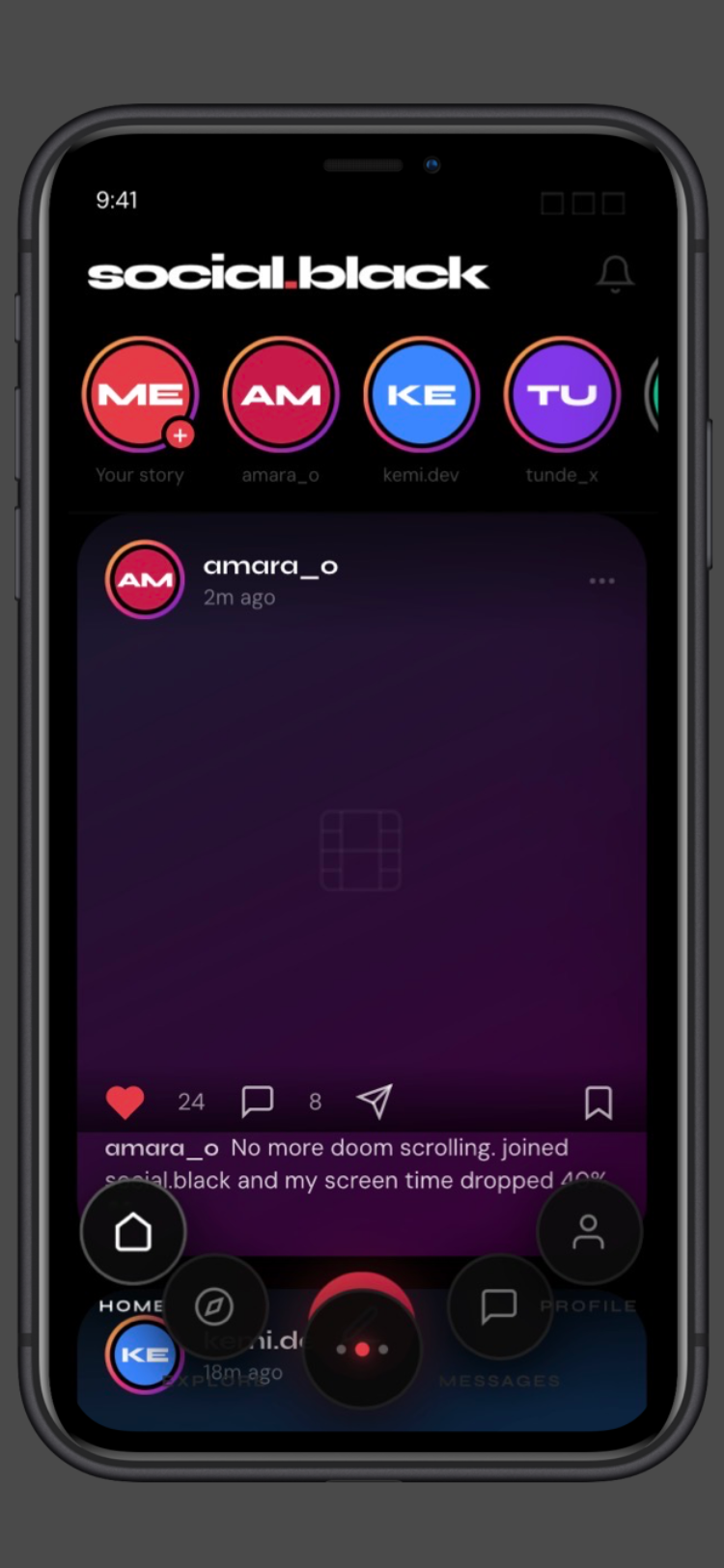Open the overflow menu on amara_o's post
The image size is (724, 1568).
point(601,581)
